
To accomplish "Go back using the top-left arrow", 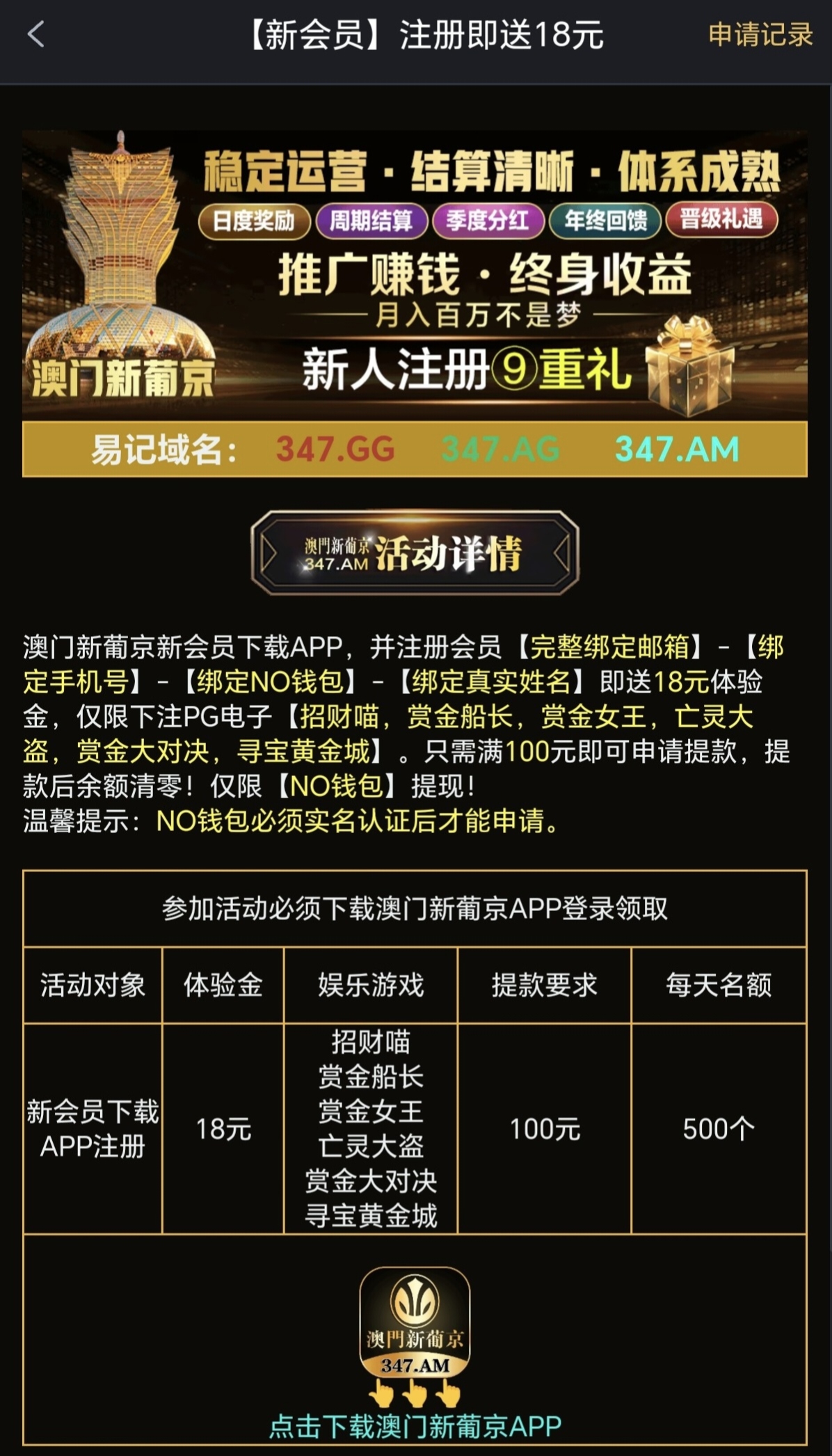I will (36, 34).
